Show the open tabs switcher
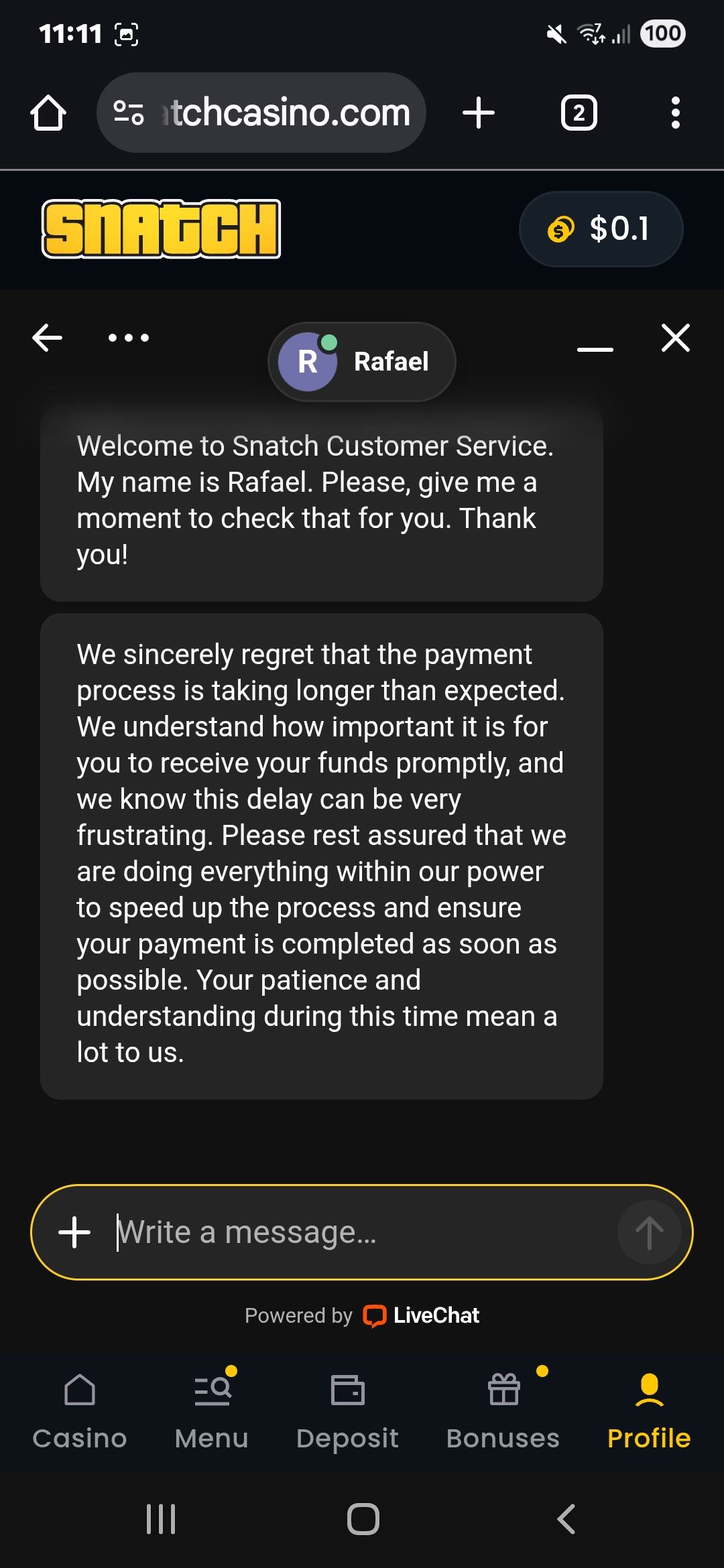The height and width of the screenshot is (1568, 724). tap(579, 113)
